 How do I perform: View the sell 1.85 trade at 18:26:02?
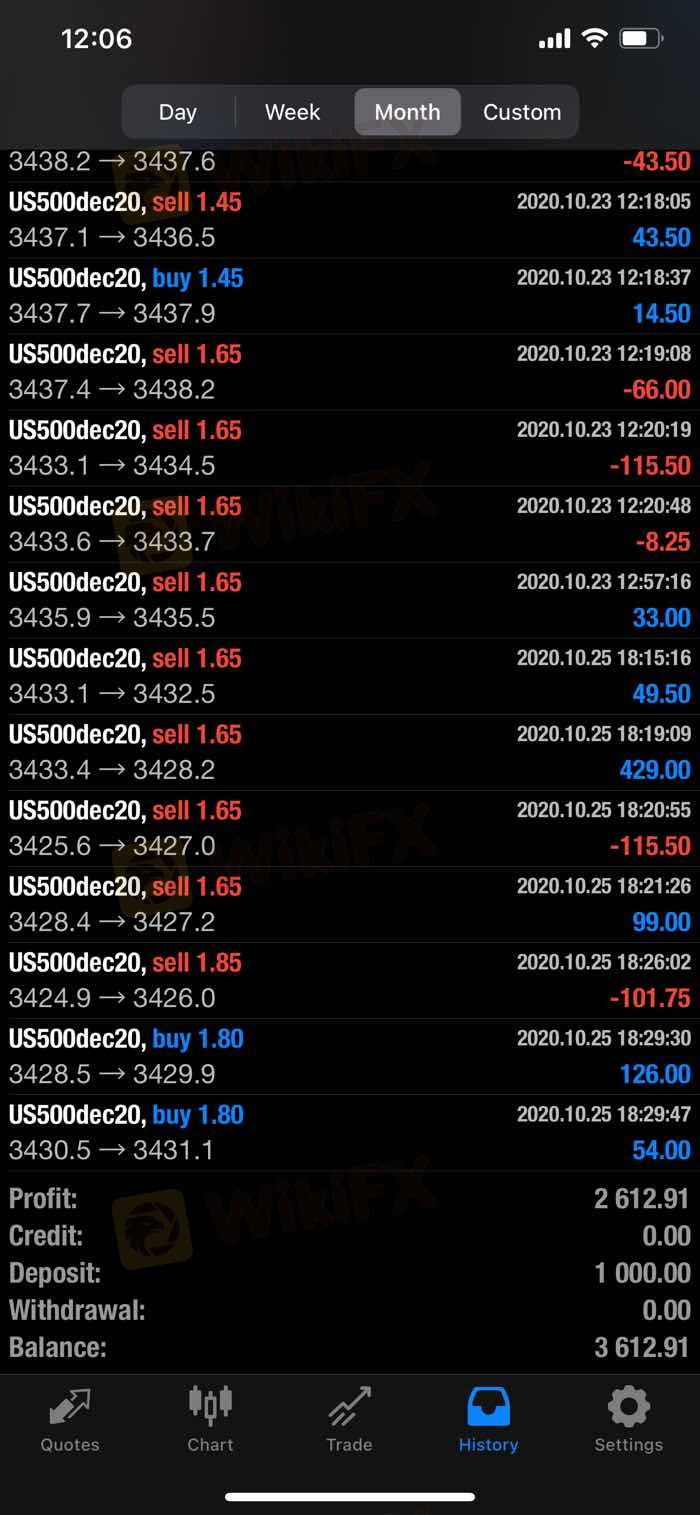pos(350,980)
